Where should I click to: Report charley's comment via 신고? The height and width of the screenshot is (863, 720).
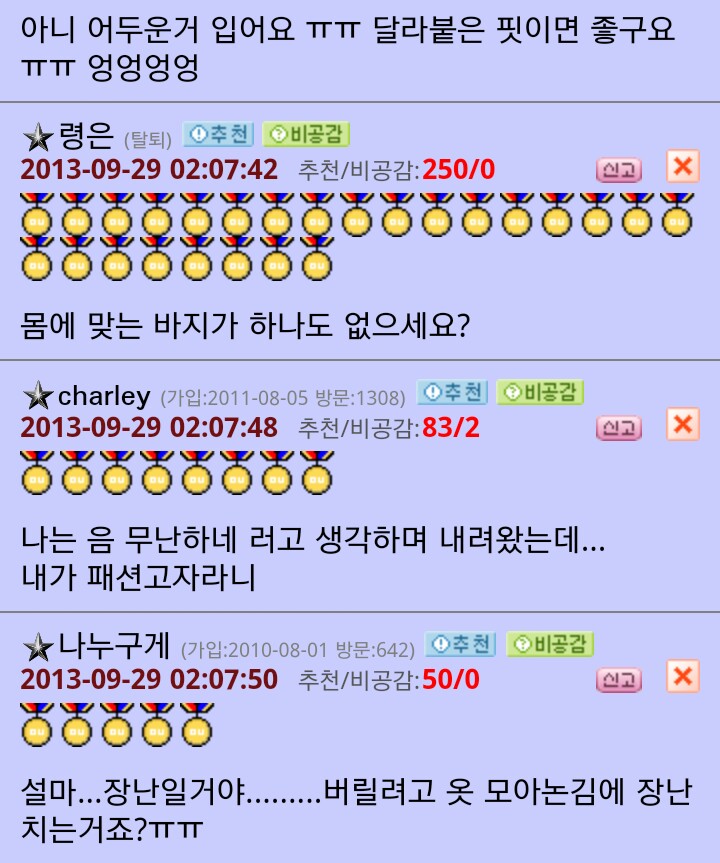(x=618, y=428)
